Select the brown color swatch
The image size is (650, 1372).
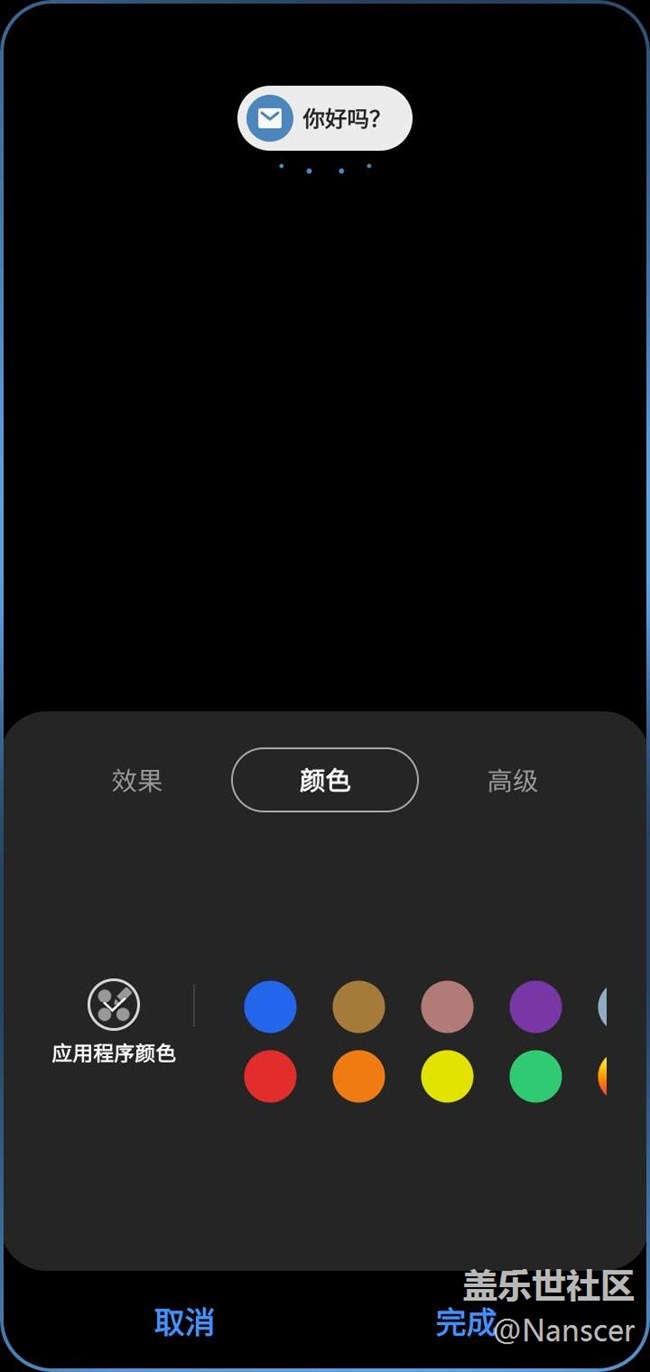[x=358, y=1006]
